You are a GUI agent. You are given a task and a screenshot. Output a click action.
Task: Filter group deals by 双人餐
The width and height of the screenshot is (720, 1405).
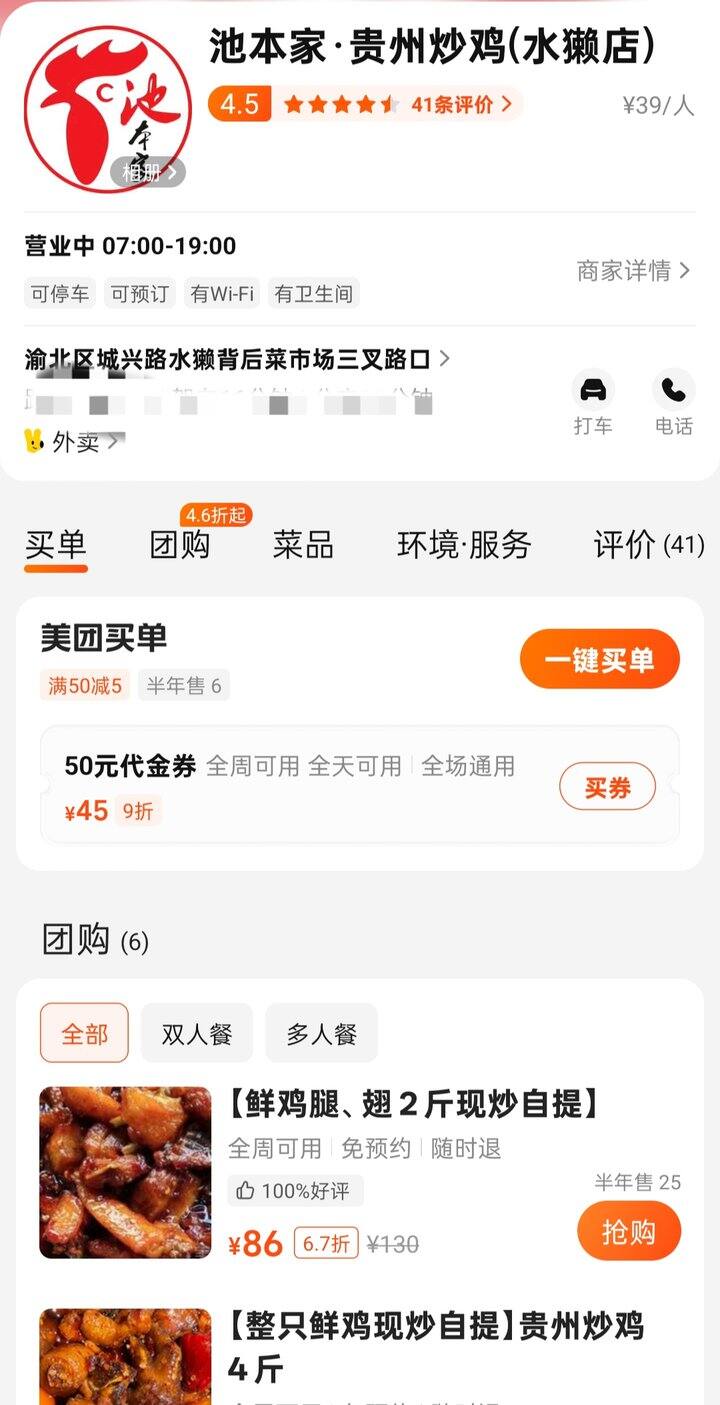tap(197, 1033)
